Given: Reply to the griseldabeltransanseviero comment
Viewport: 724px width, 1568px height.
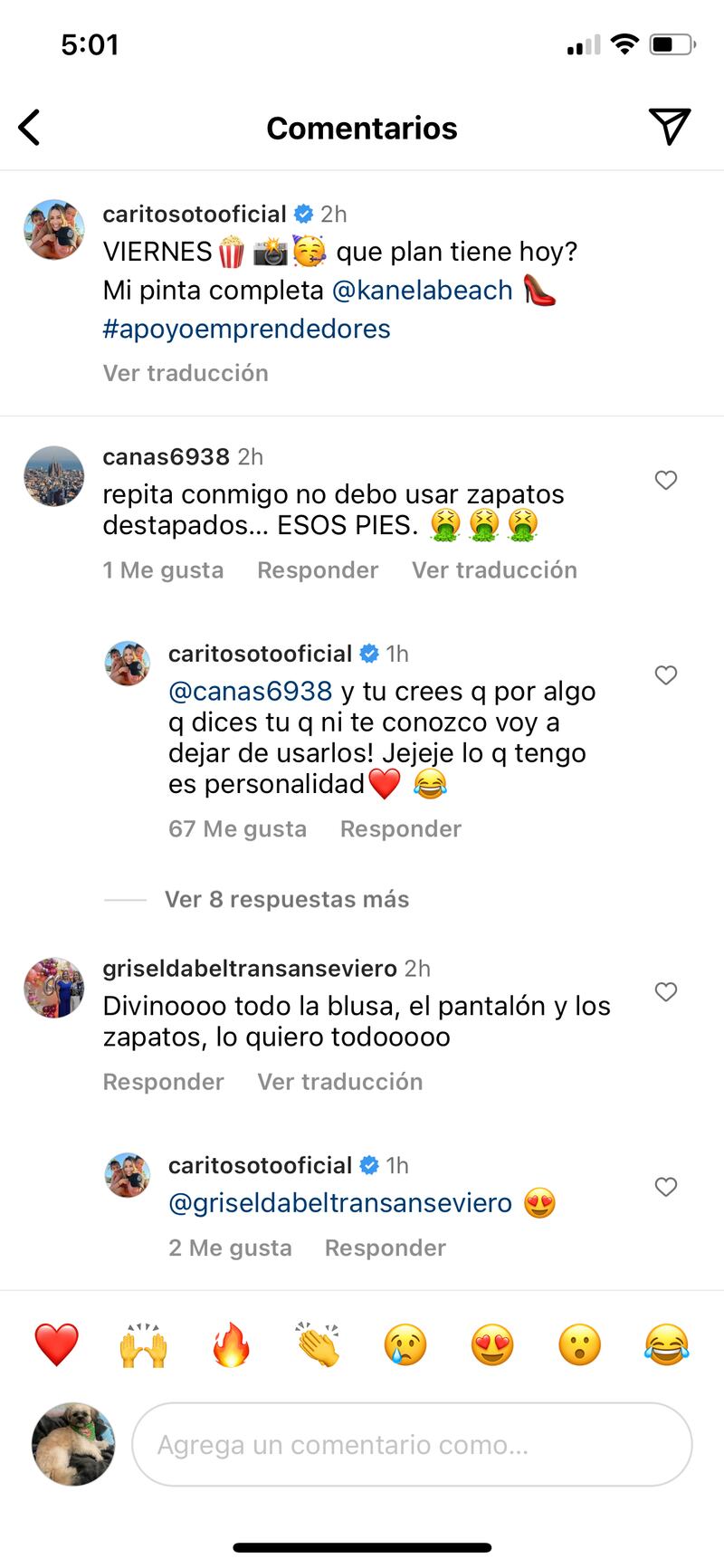Looking at the screenshot, I should [x=163, y=1082].
